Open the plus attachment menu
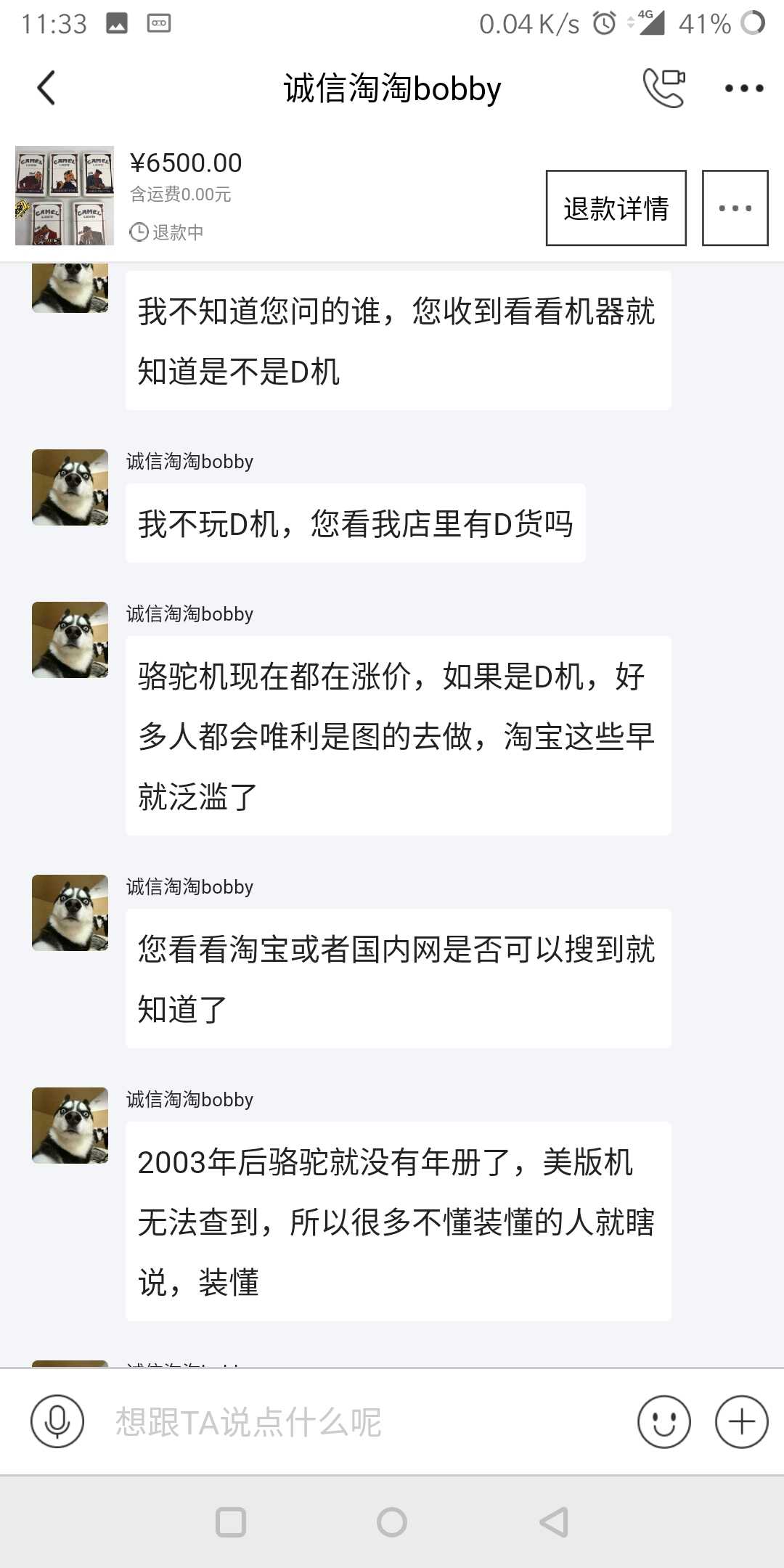Viewport: 784px width, 1568px height. tap(741, 1421)
